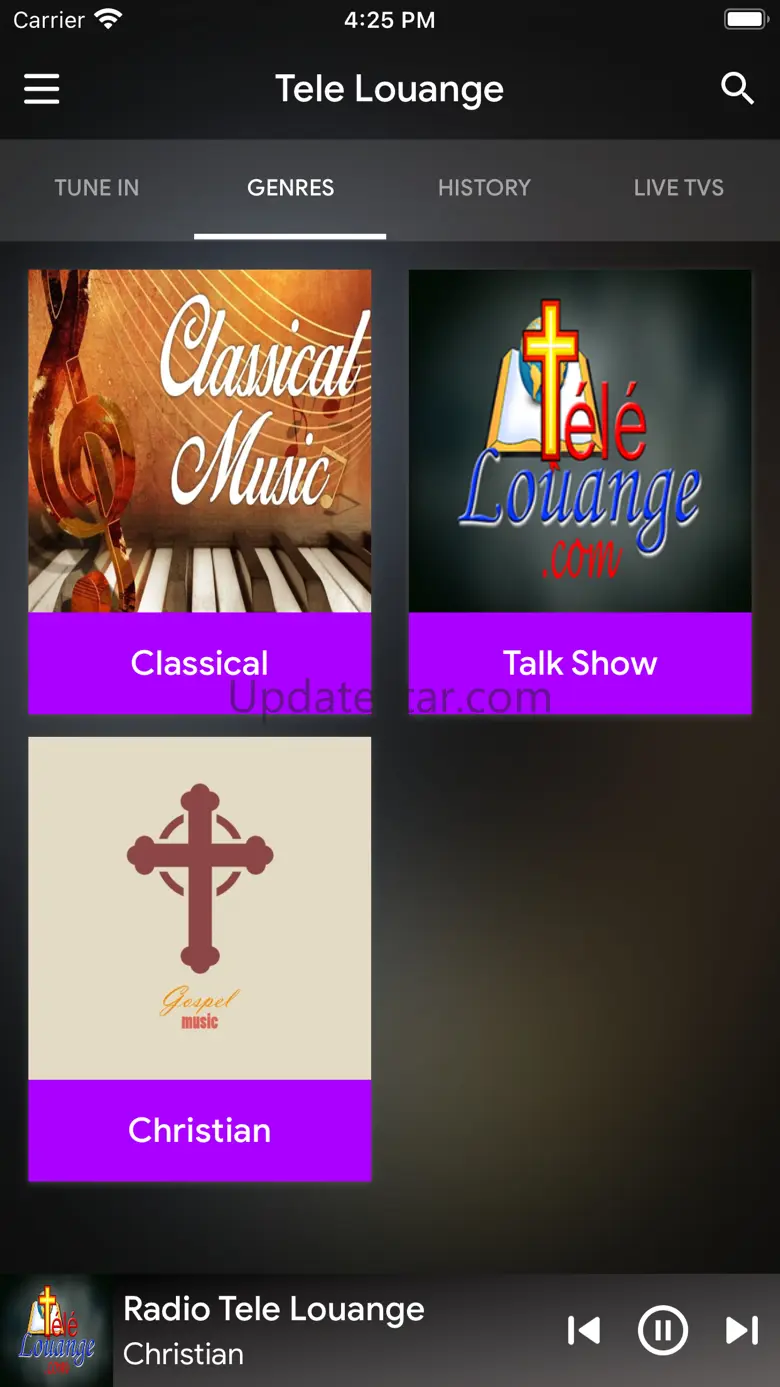The width and height of the screenshot is (780, 1387).
Task: Open the search icon
Action: coord(737,89)
